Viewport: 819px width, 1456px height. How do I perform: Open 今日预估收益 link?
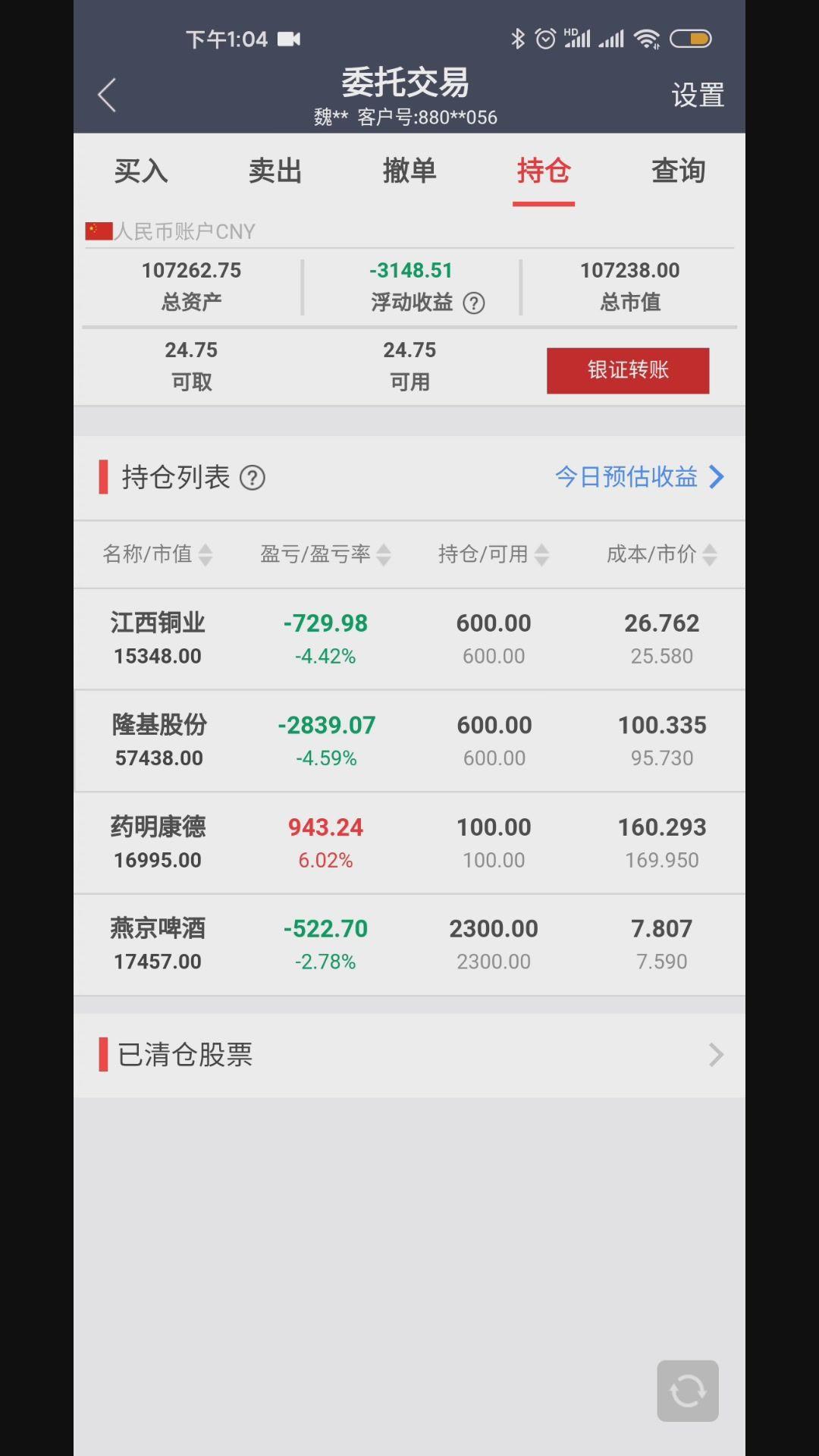pyautogui.click(x=639, y=476)
